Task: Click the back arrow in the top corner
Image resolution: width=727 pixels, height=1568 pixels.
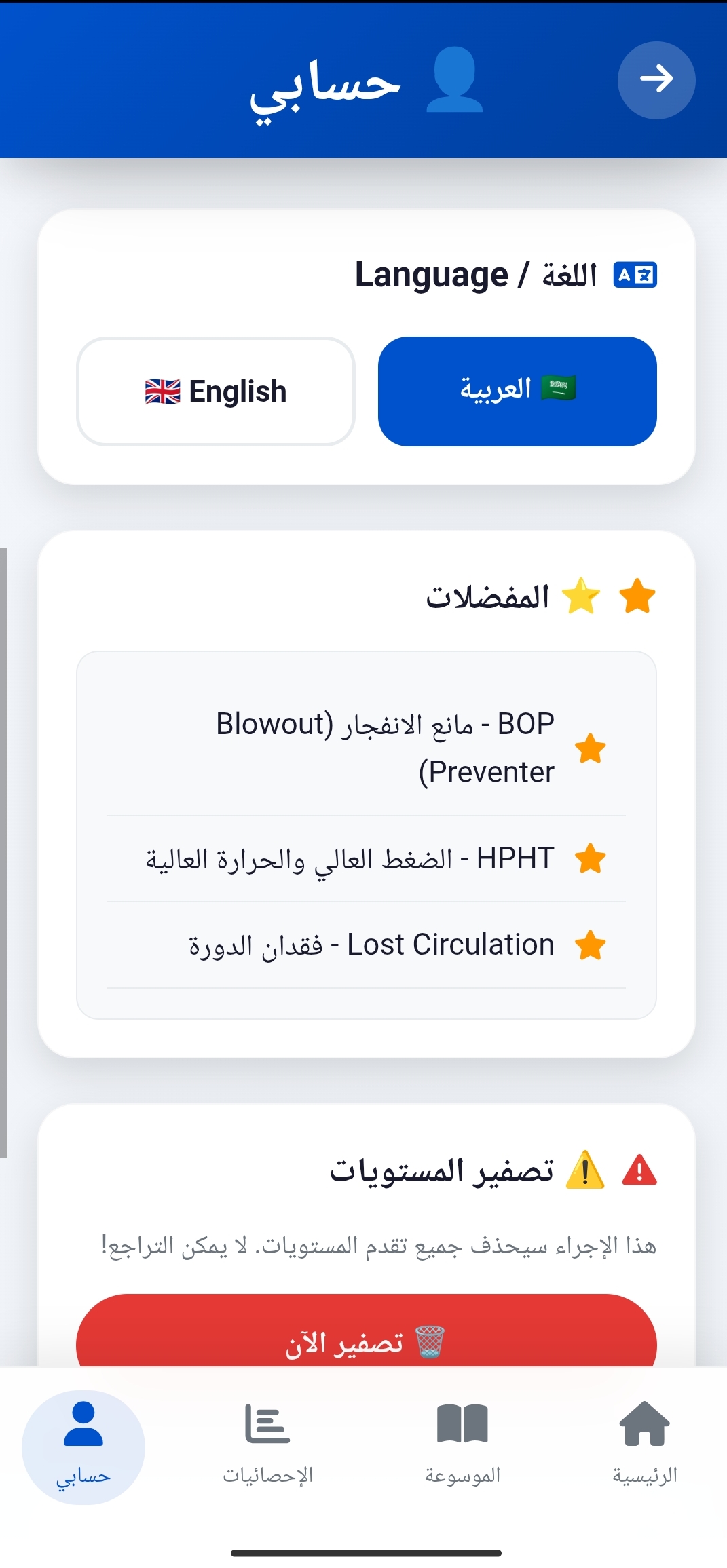Action: pos(656,79)
